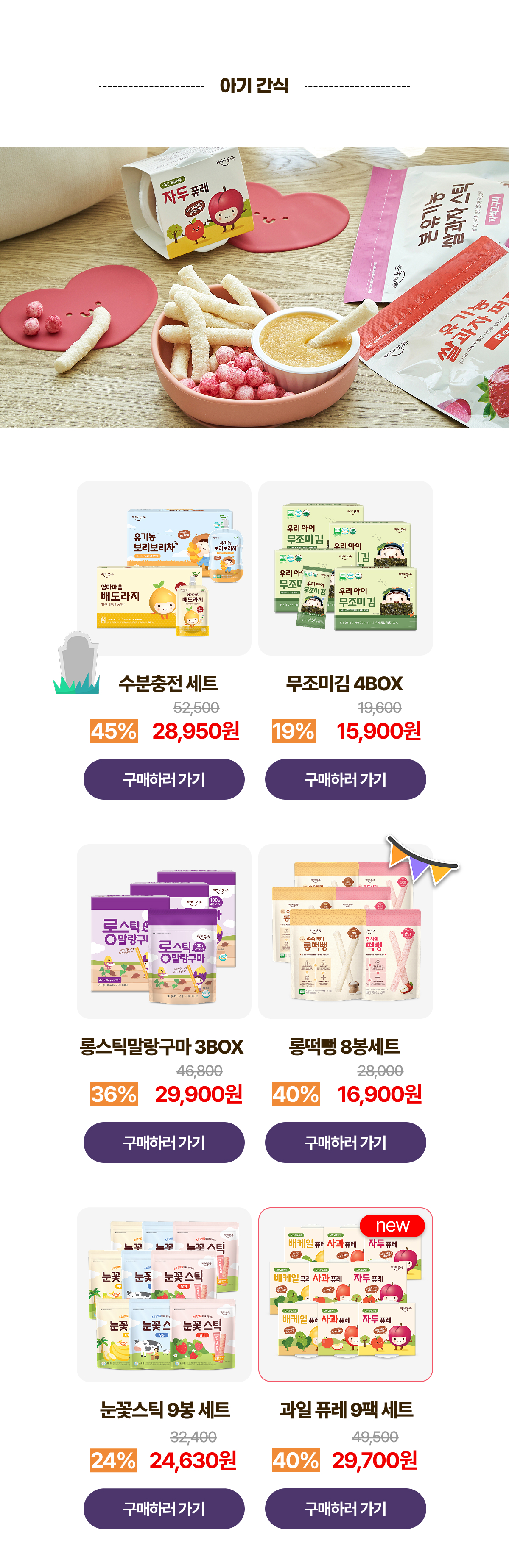Open the 롱스틱말랑구마 3BOX product image

[163, 931]
